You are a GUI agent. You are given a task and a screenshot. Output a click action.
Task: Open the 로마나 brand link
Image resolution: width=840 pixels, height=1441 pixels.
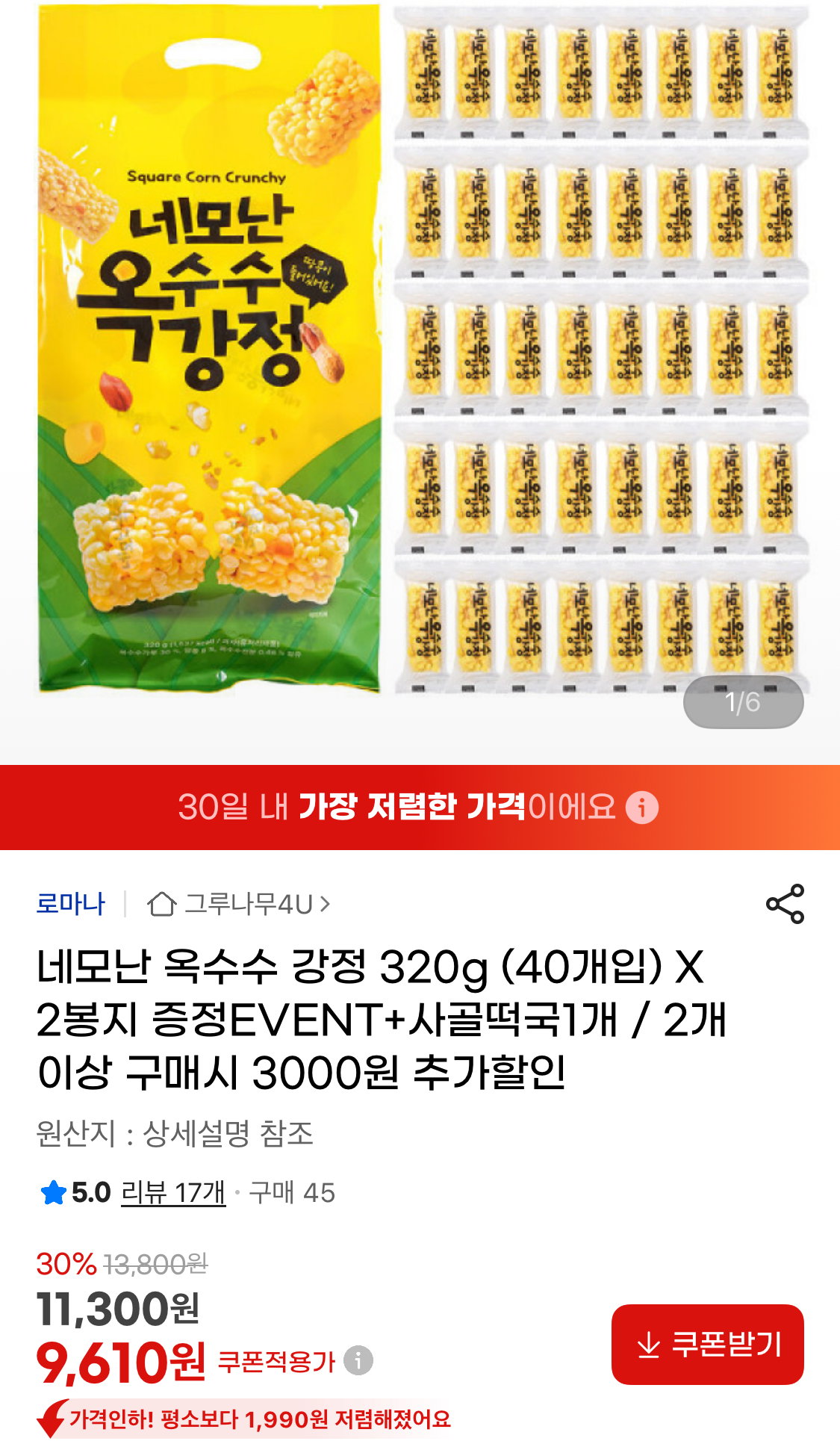pos(71,904)
